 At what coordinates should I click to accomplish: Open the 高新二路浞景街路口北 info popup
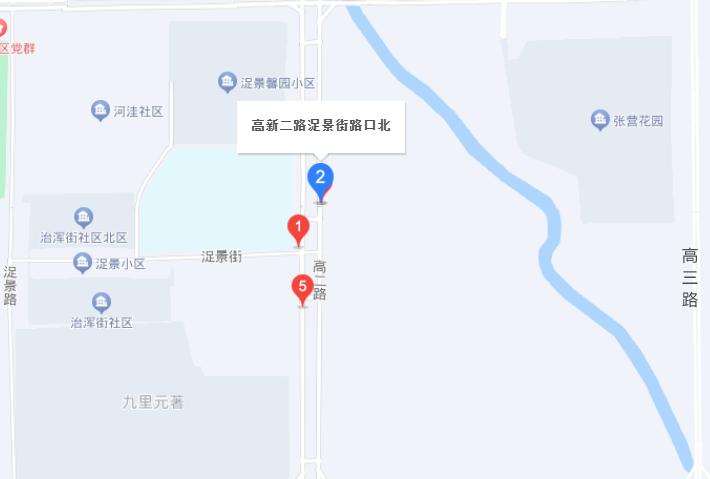click(x=320, y=127)
